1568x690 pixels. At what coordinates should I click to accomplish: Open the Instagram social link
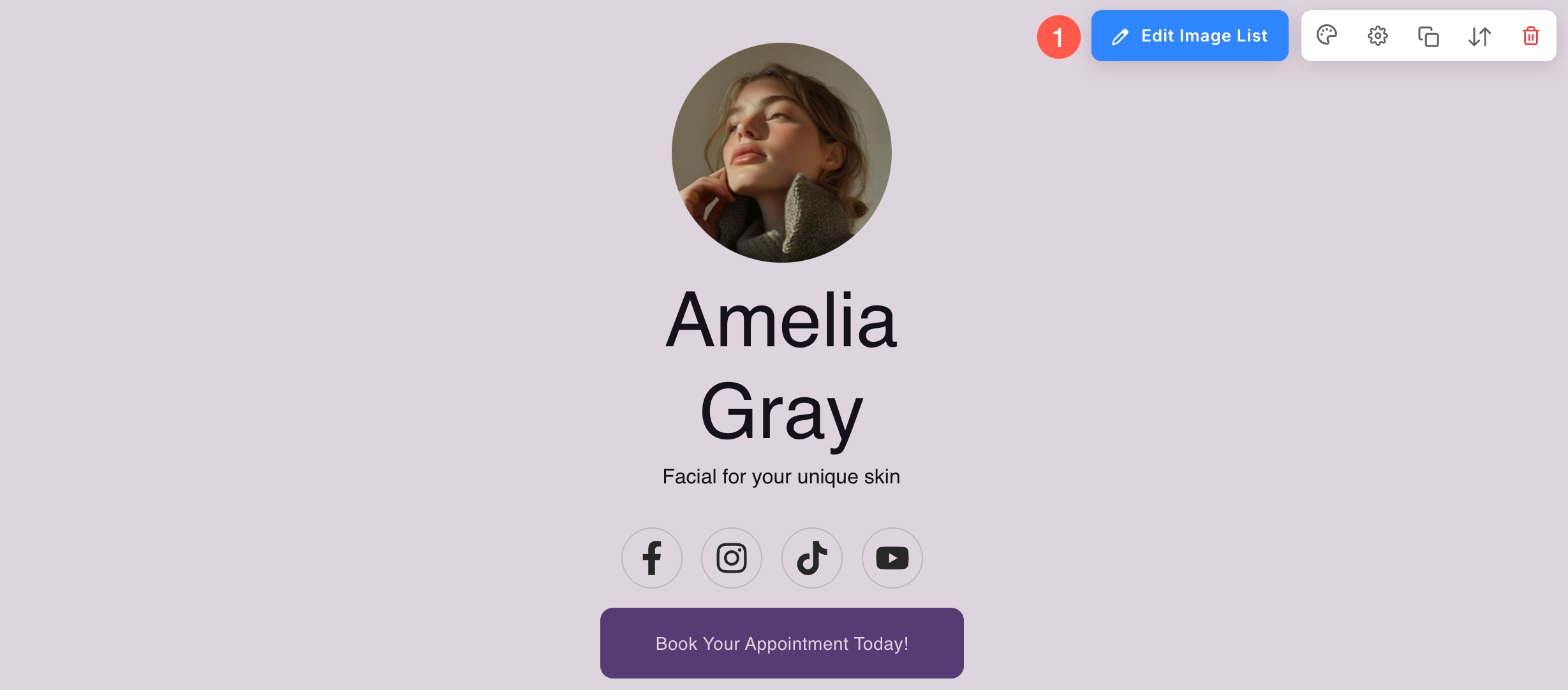coord(732,558)
